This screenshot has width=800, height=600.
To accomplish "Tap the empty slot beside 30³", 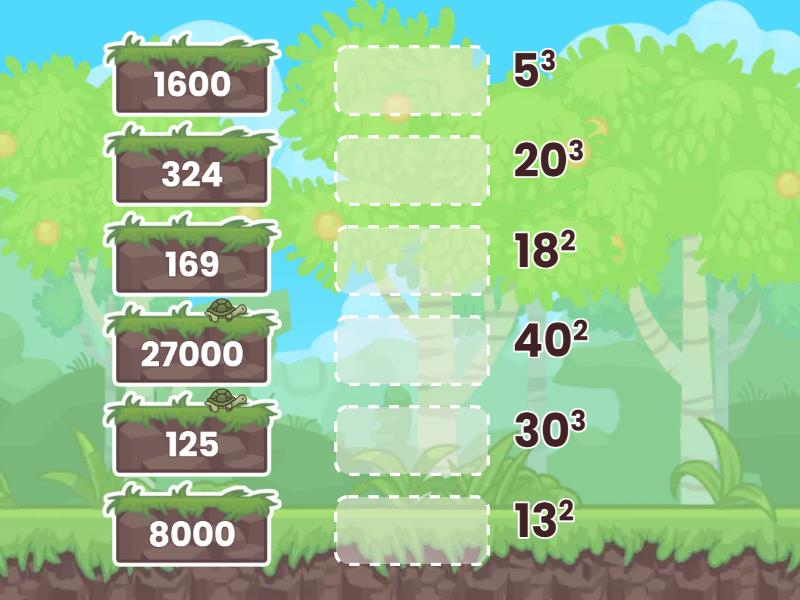I will pos(412,440).
